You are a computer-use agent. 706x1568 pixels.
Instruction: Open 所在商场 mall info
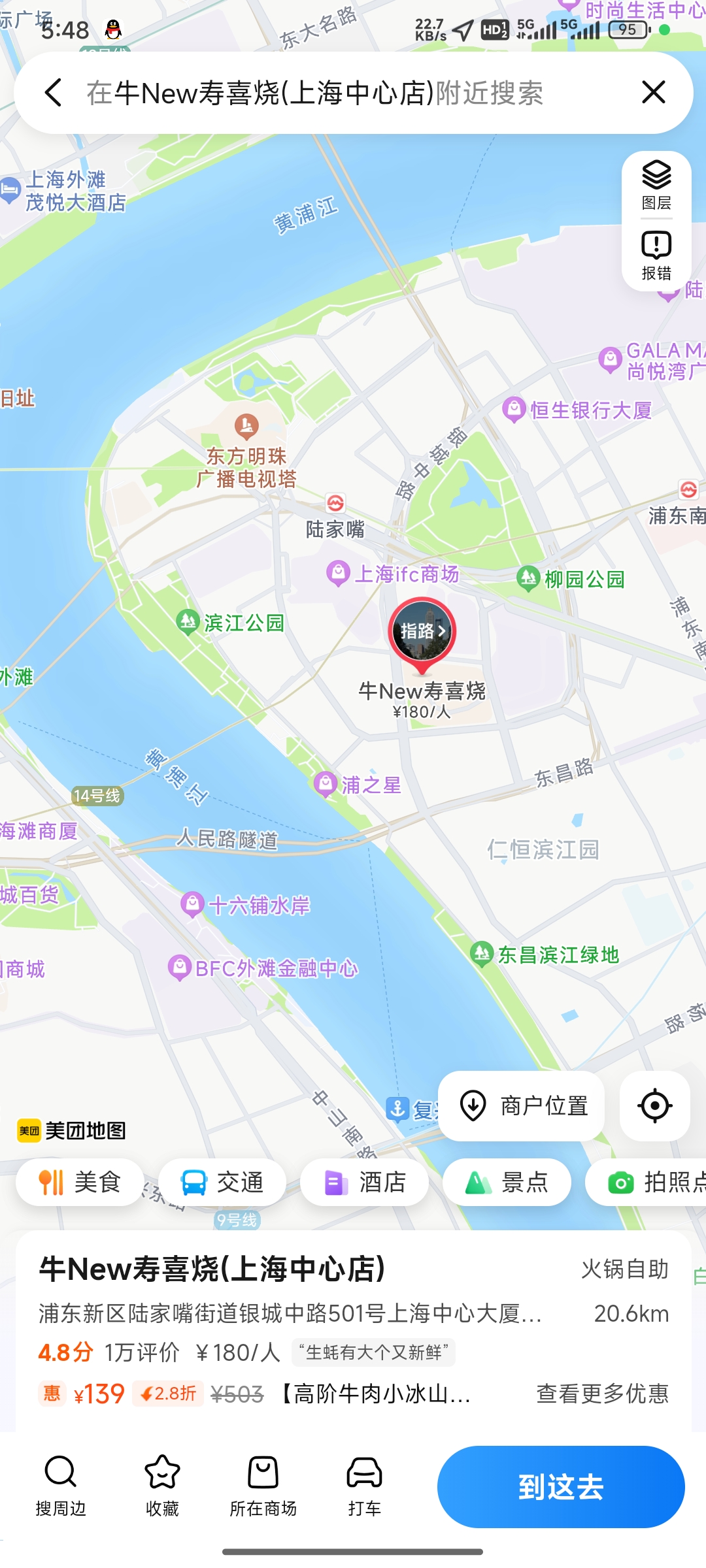tap(263, 1486)
